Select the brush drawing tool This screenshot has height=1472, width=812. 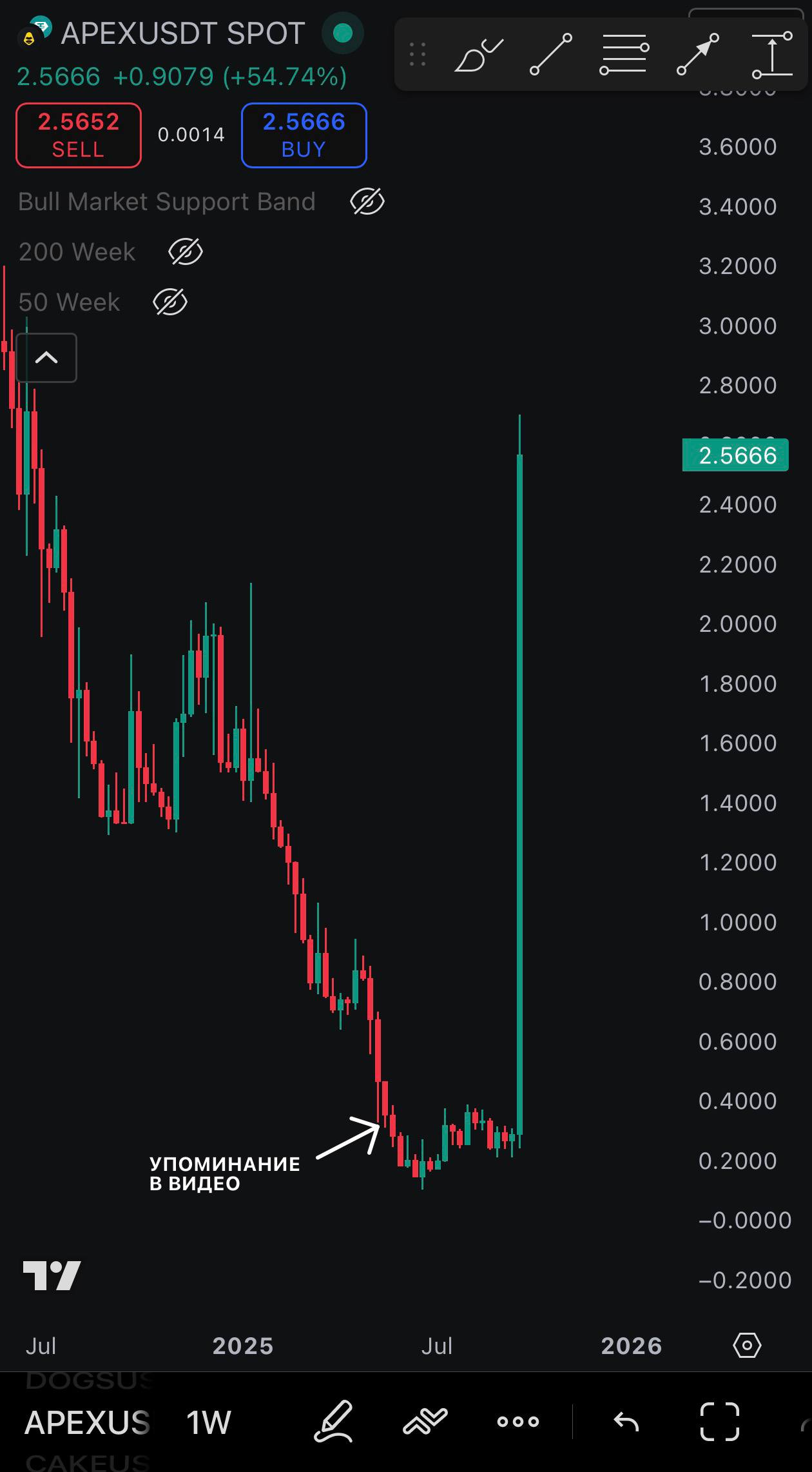478,54
